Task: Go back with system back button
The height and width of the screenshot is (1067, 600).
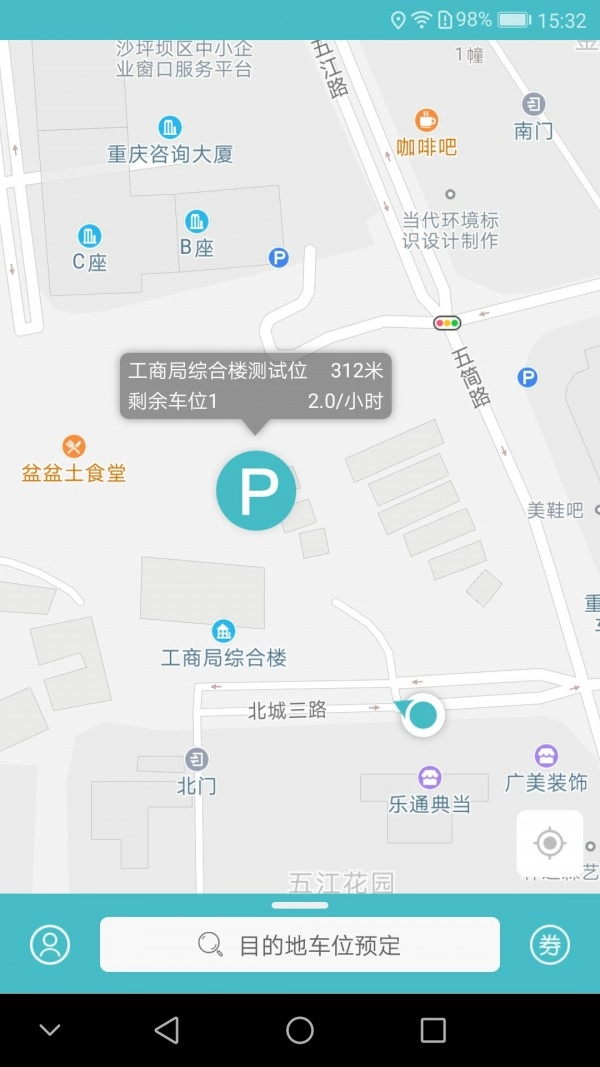Action: 167,1030
